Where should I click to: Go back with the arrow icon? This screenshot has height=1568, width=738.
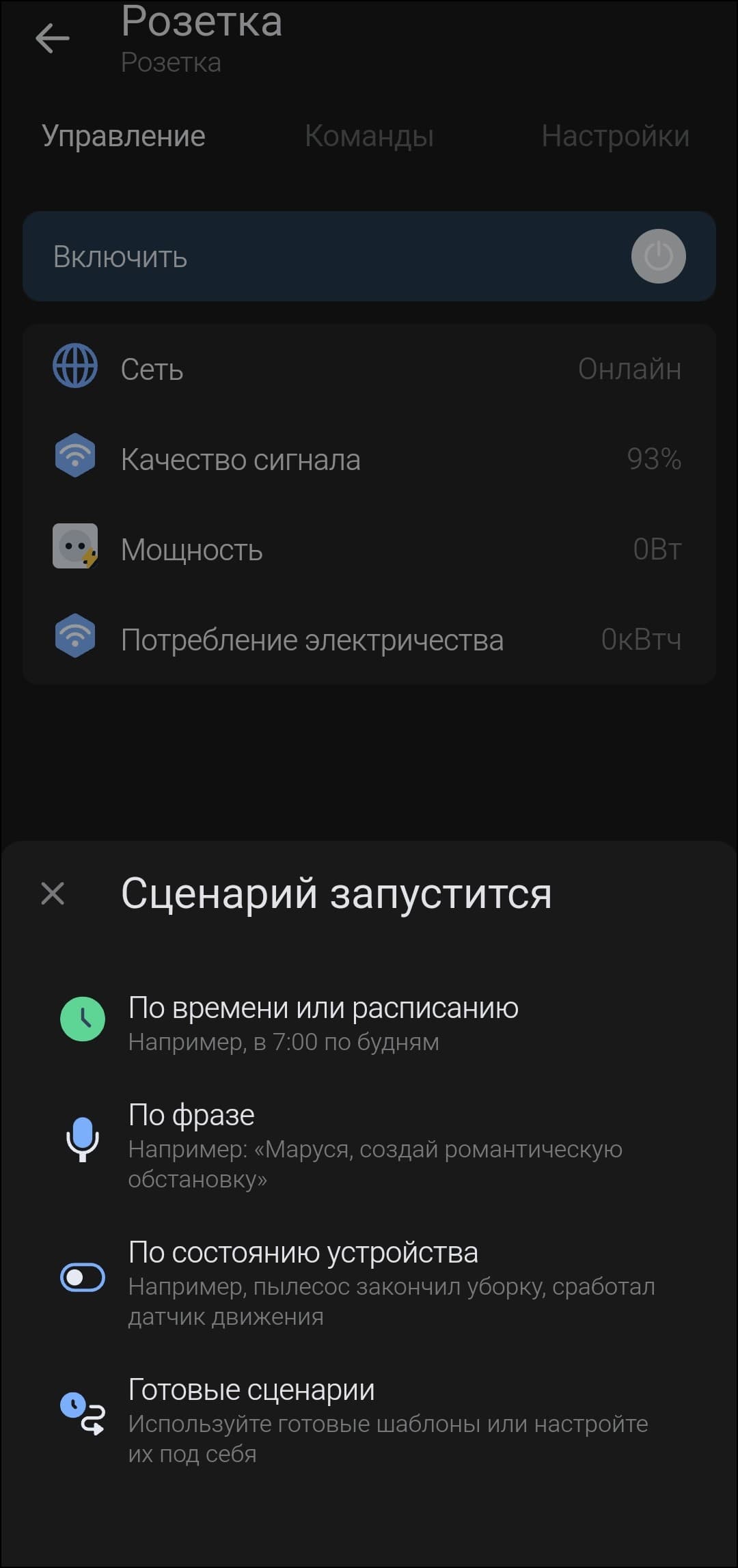53,38
